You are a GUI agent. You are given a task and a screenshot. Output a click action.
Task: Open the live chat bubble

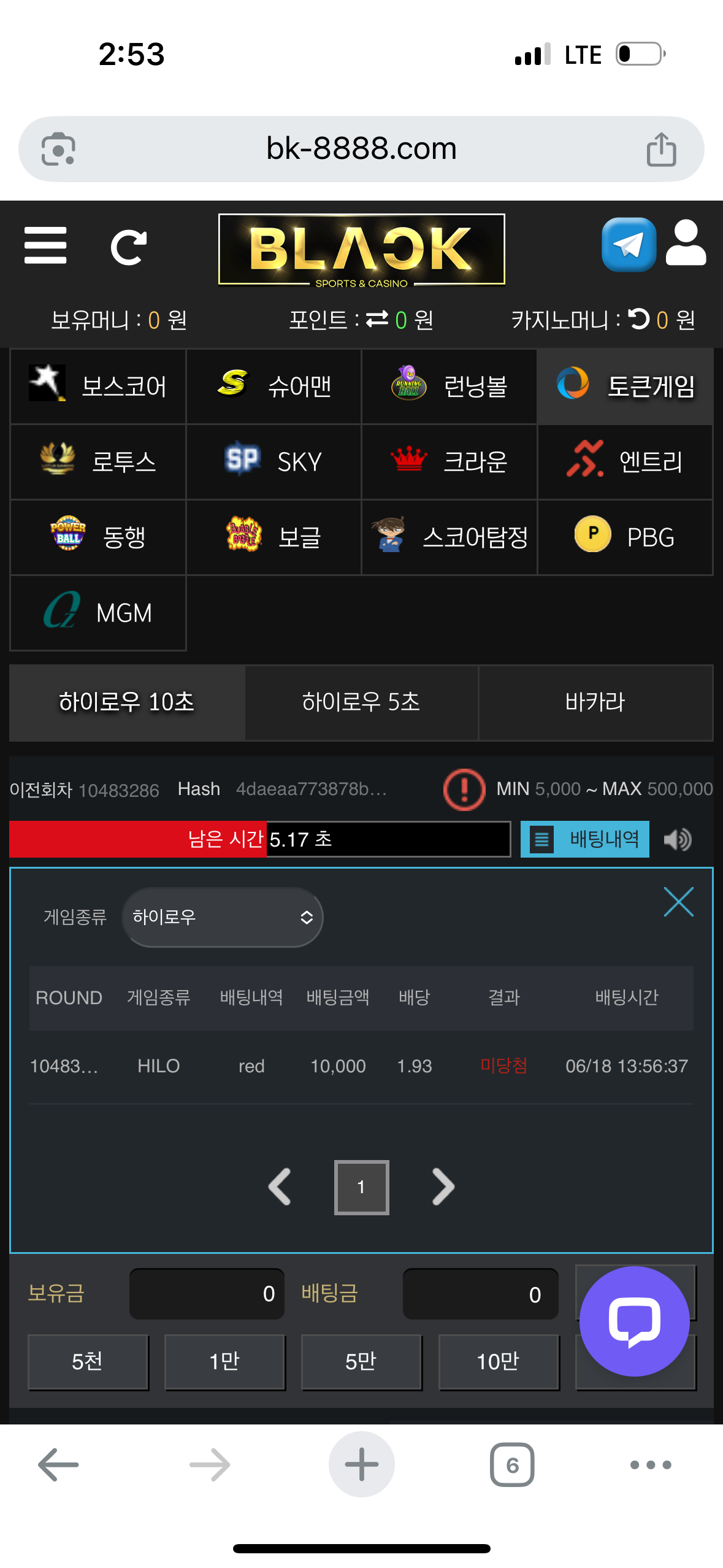click(634, 1321)
